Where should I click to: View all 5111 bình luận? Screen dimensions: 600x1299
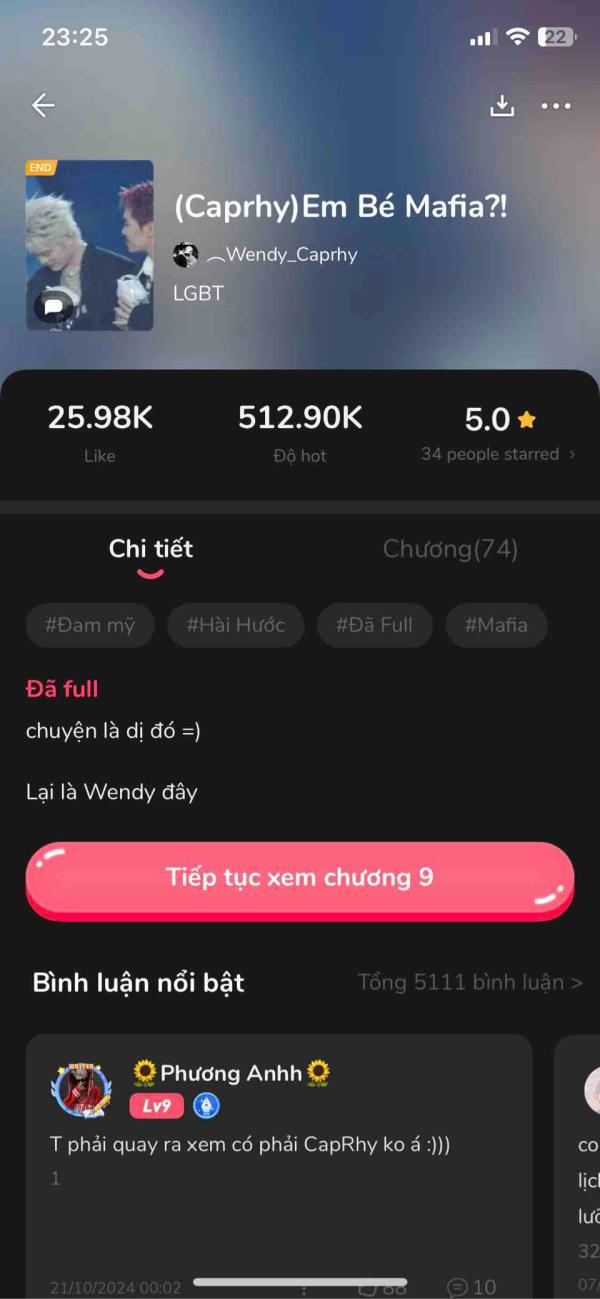[x=470, y=982]
